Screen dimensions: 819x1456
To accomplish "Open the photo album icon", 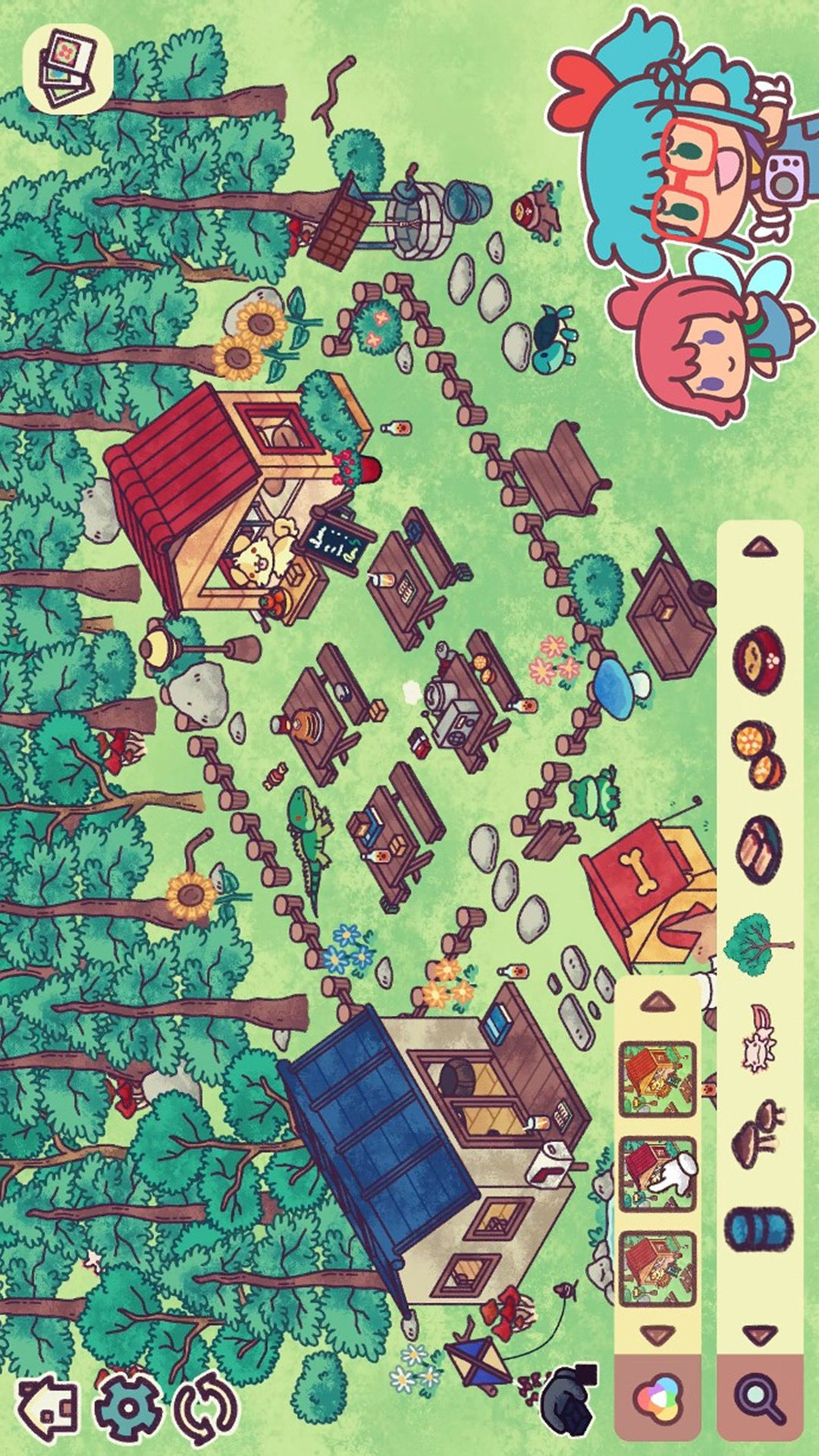I will pos(67,68).
